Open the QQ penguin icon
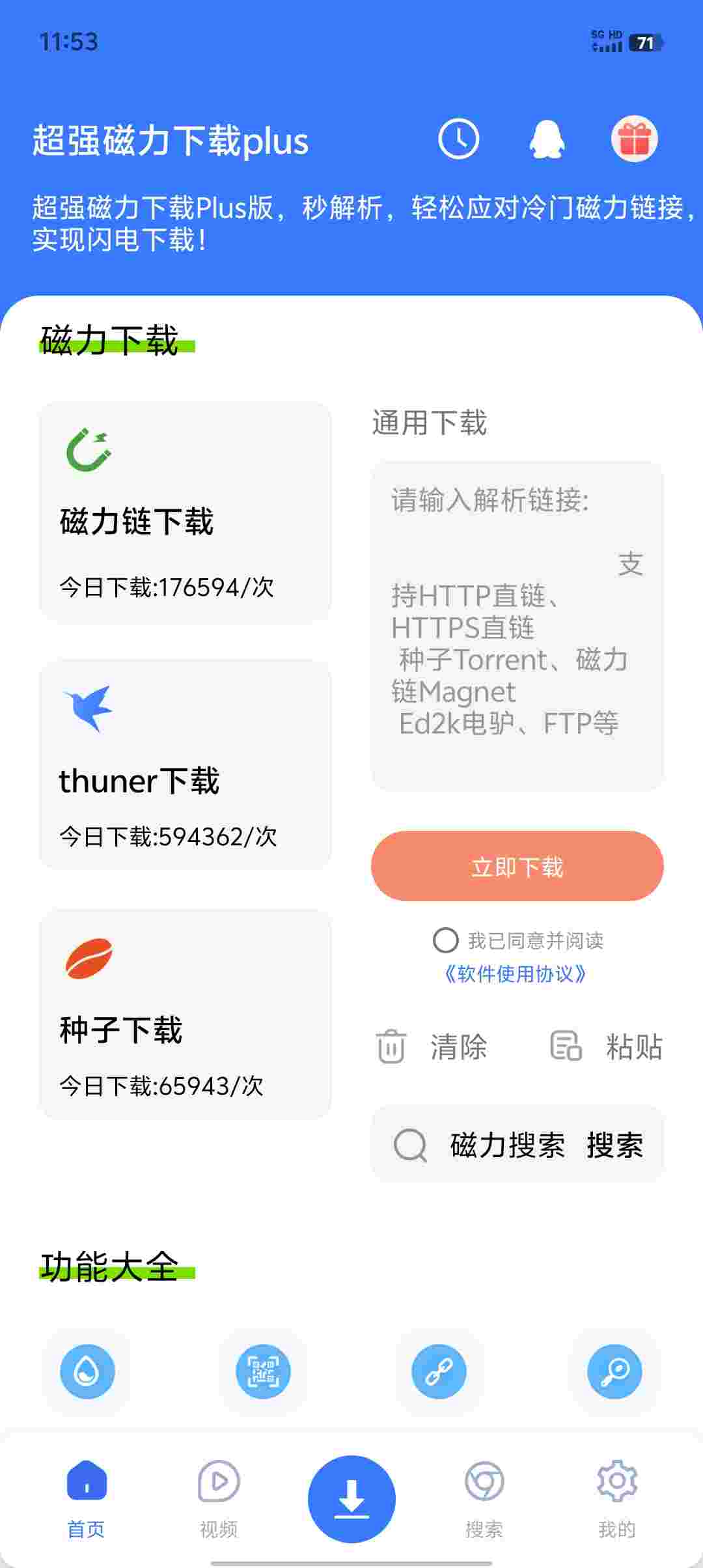Screen dimensions: 703x1568 tap(547, 139)
